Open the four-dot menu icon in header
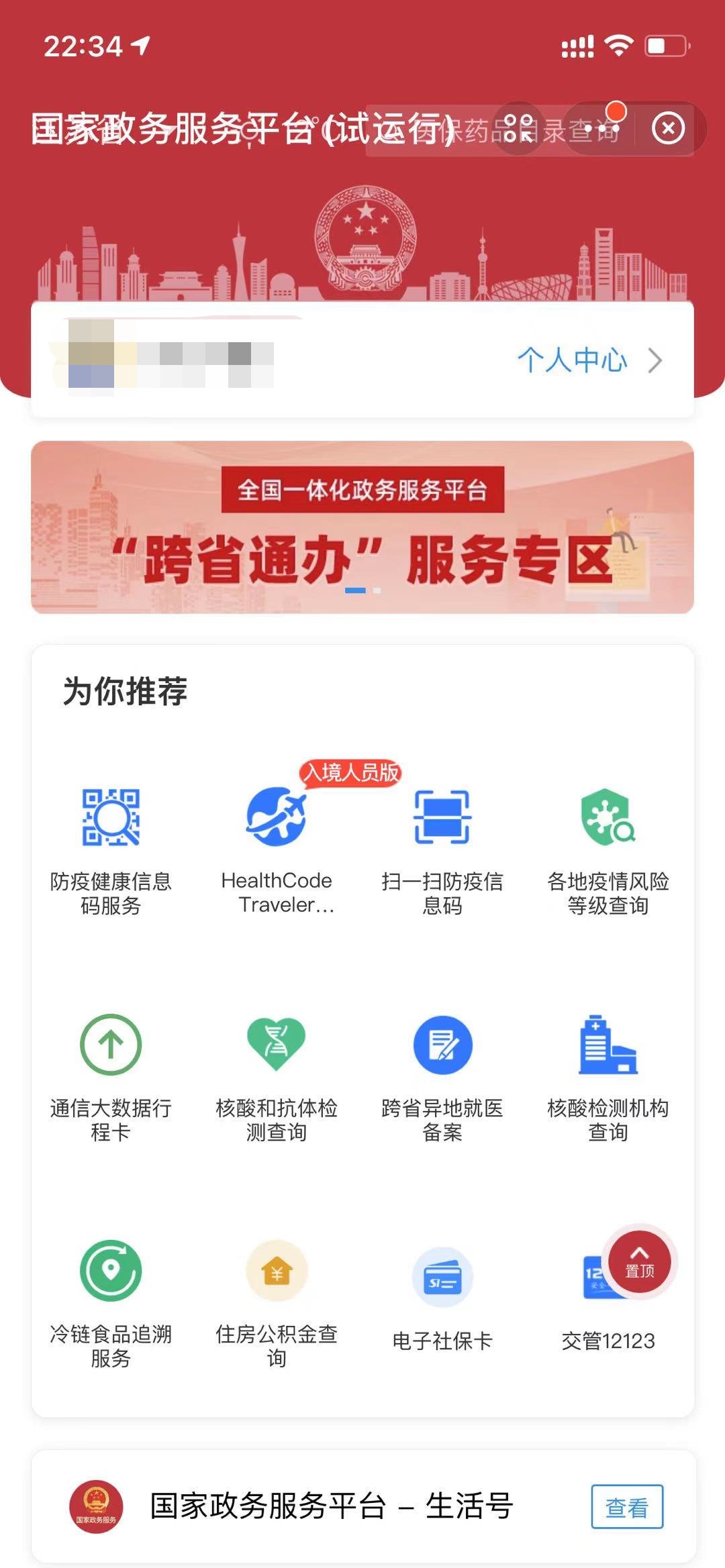Viewport: 725px width, 1568px height. click(518, 128)
